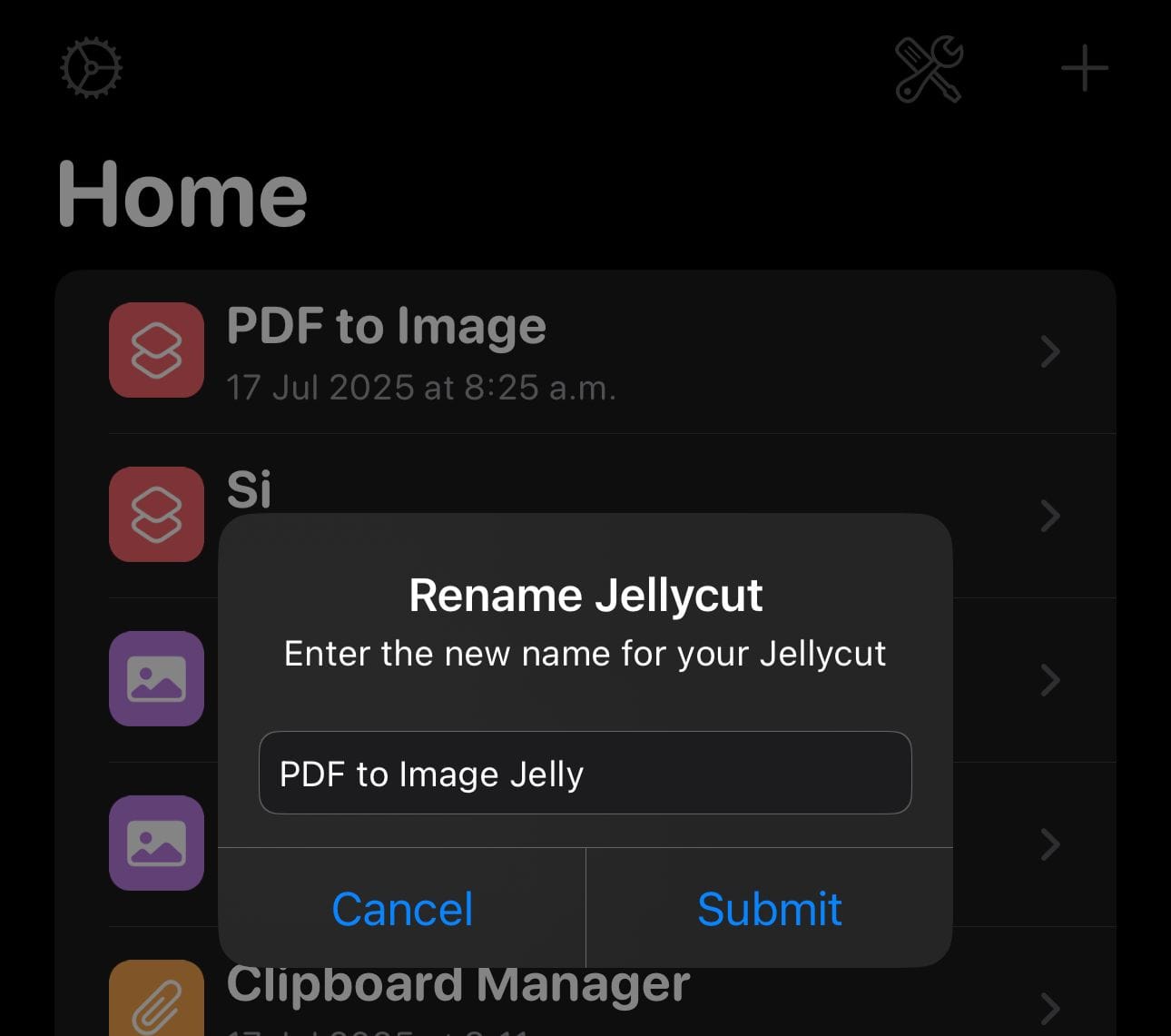
Task: Tap the name field containing PDF to Image Jelly
Action: [585, 774]
